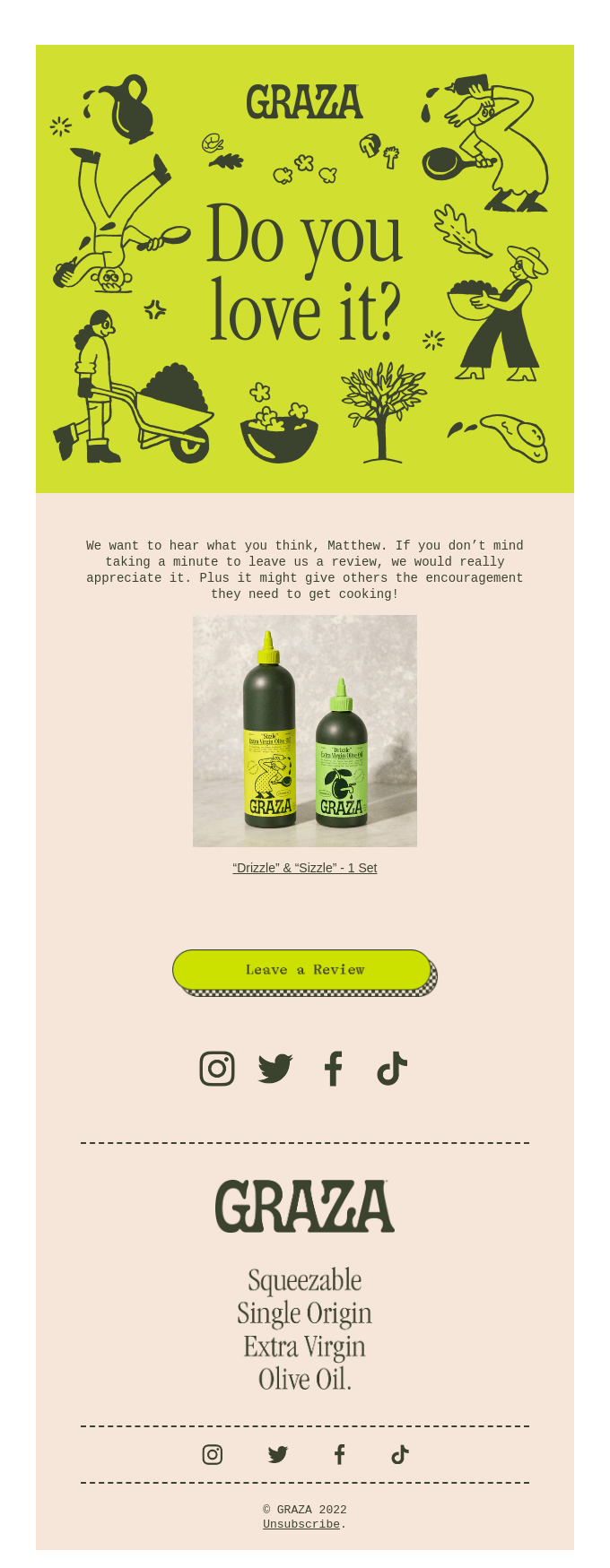Open the large TikTok icon under Leave a Review
Viewport: 610px width, 1568px height.
point(392,1069)
